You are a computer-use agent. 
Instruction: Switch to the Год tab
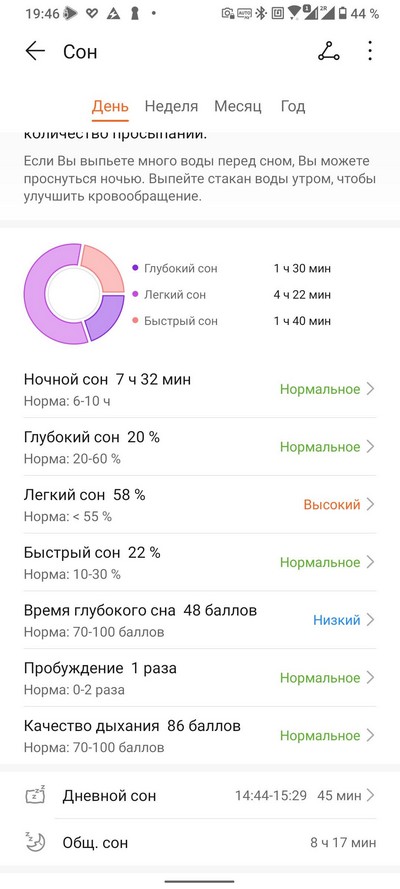tap(293, 107)
